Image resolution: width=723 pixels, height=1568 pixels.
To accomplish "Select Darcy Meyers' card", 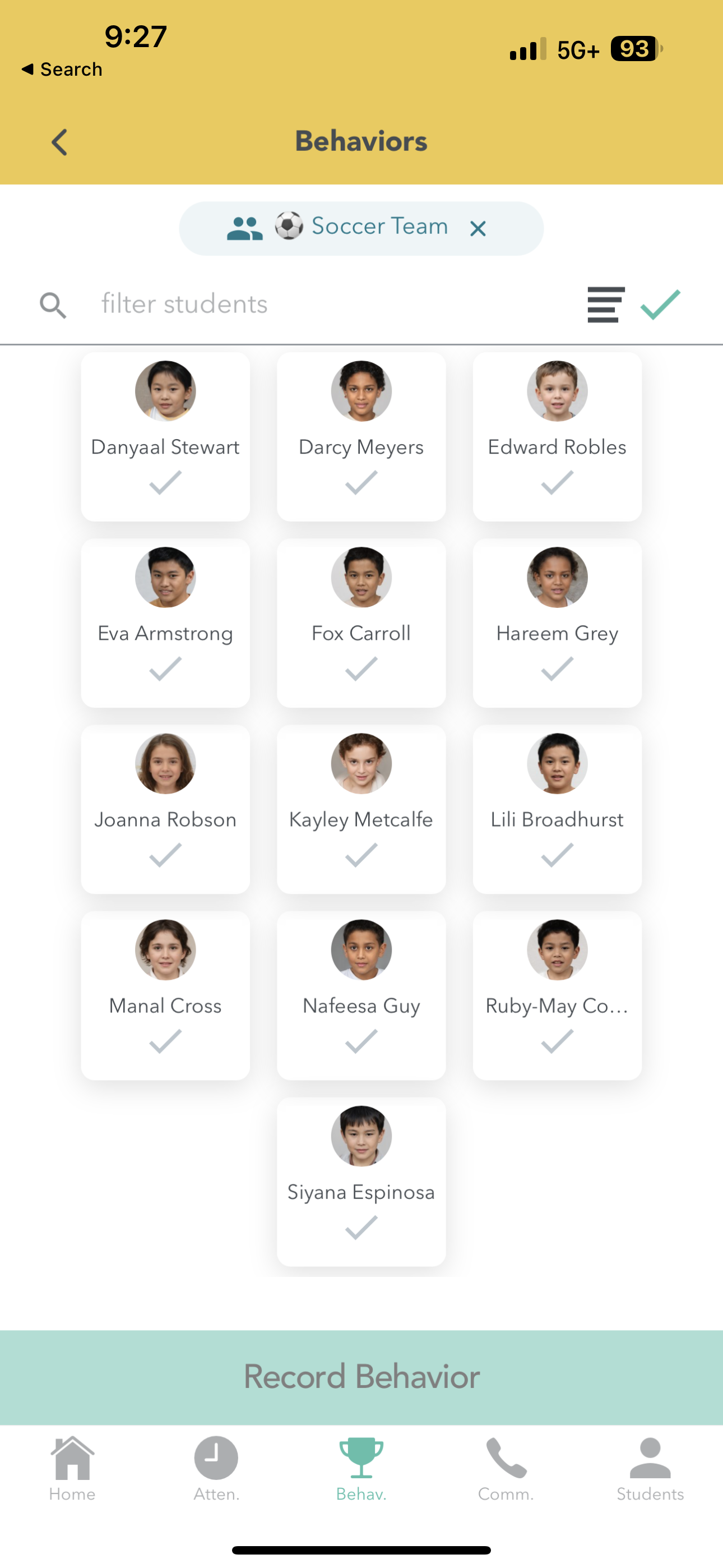I will point(361,436).
